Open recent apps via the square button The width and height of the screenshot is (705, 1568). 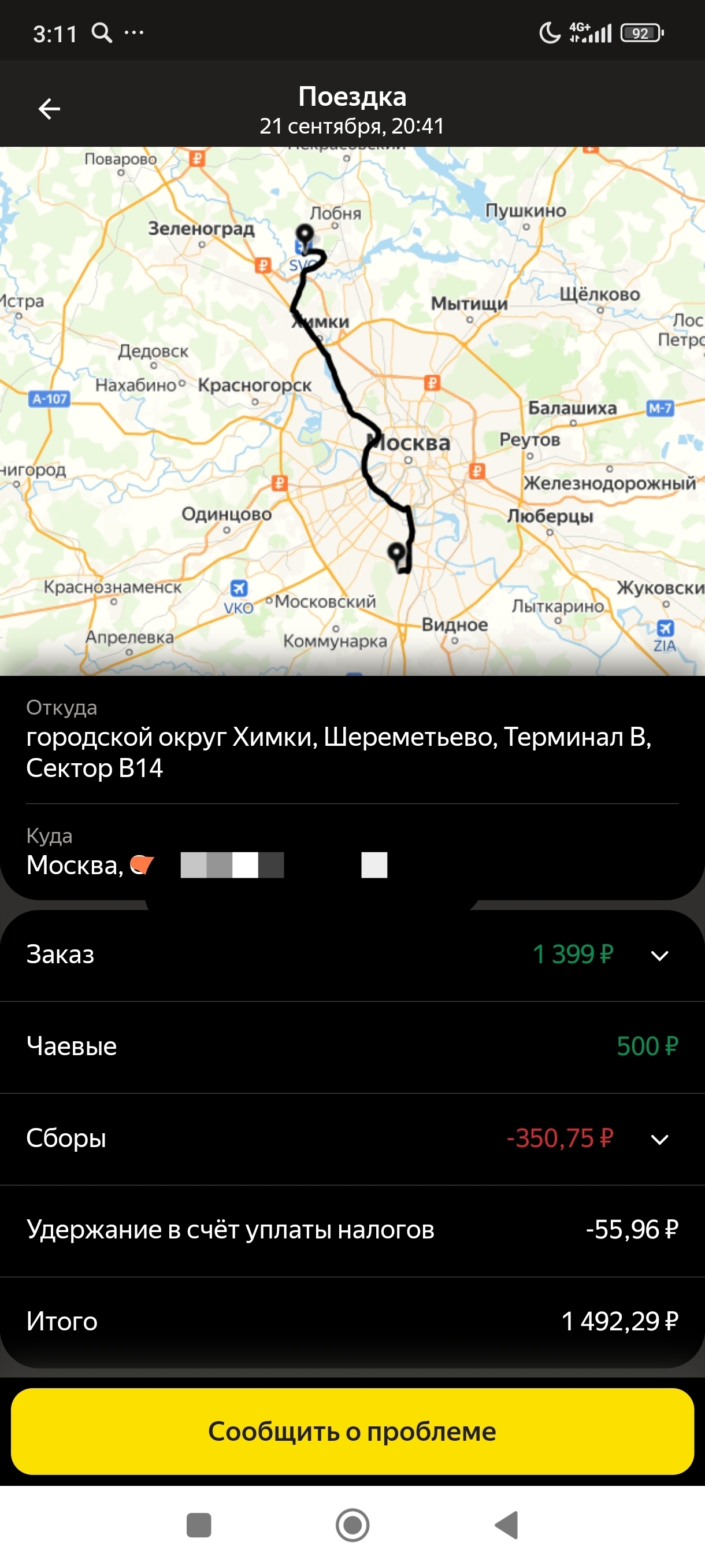click(x=199, y=1525)
